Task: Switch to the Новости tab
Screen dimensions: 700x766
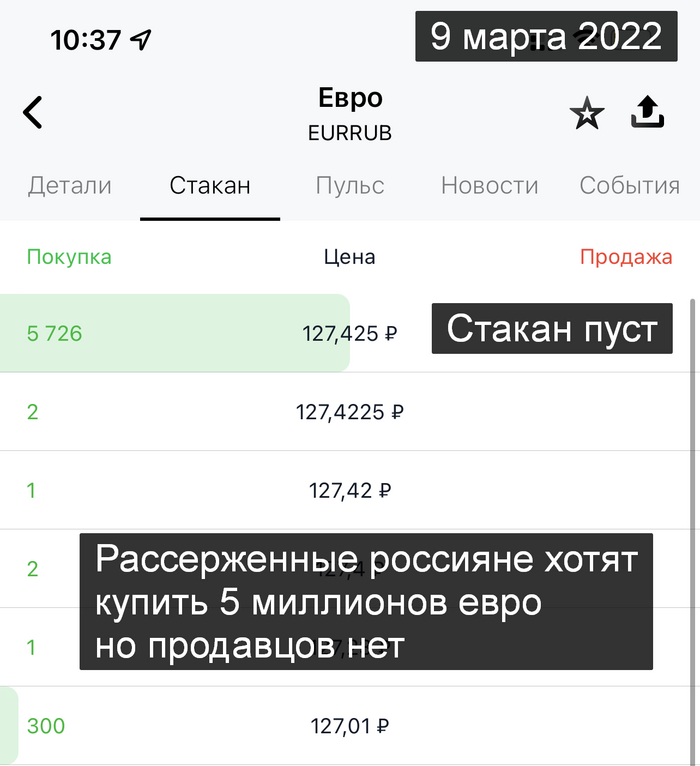Action: pyautogui.click(x=490, y=185)
